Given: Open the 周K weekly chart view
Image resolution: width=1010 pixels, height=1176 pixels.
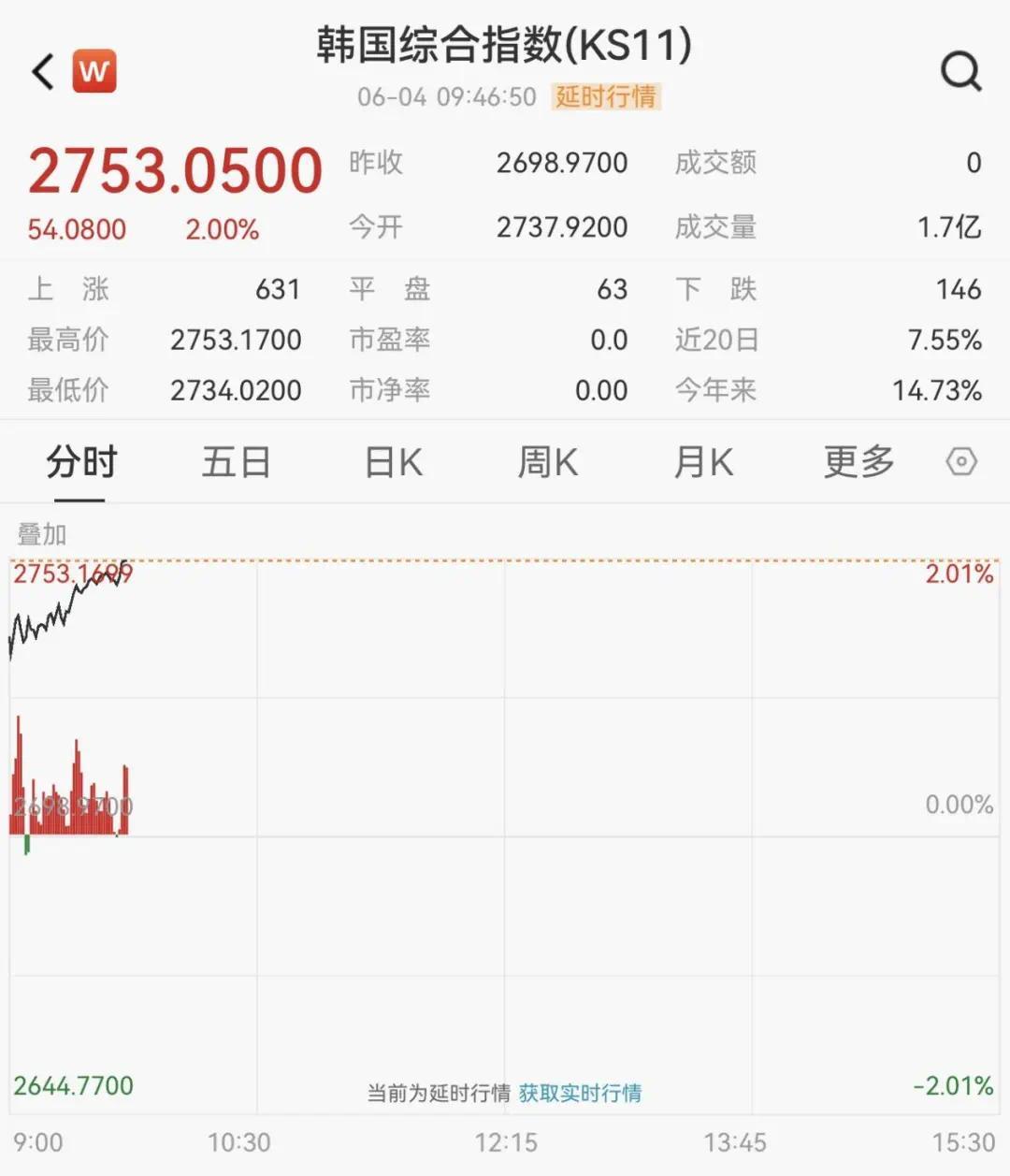Looking at the screenshot, I should click(548, 461).
